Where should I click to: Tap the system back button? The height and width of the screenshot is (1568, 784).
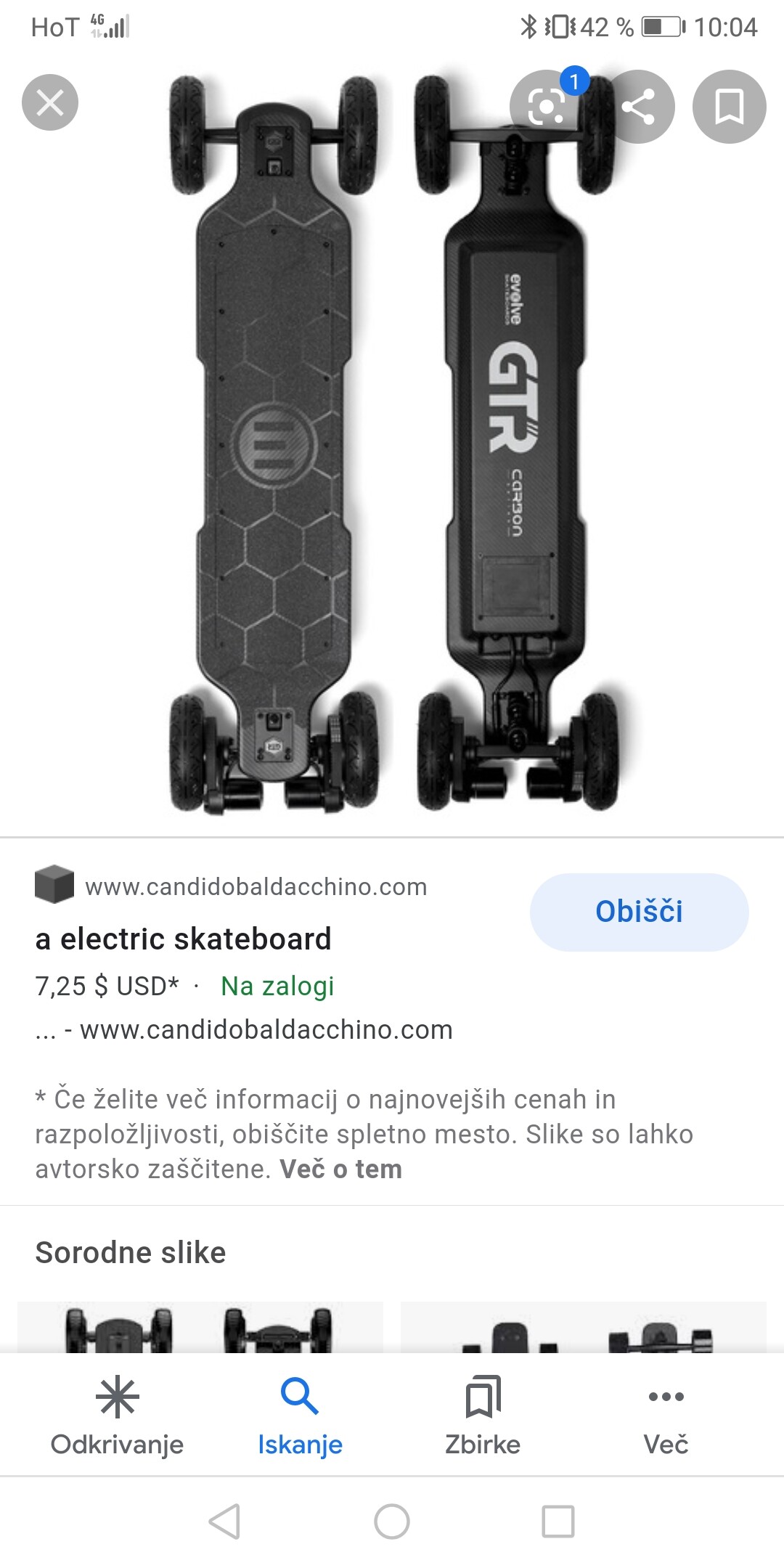pyautogui.click(x=224, y=1521)
